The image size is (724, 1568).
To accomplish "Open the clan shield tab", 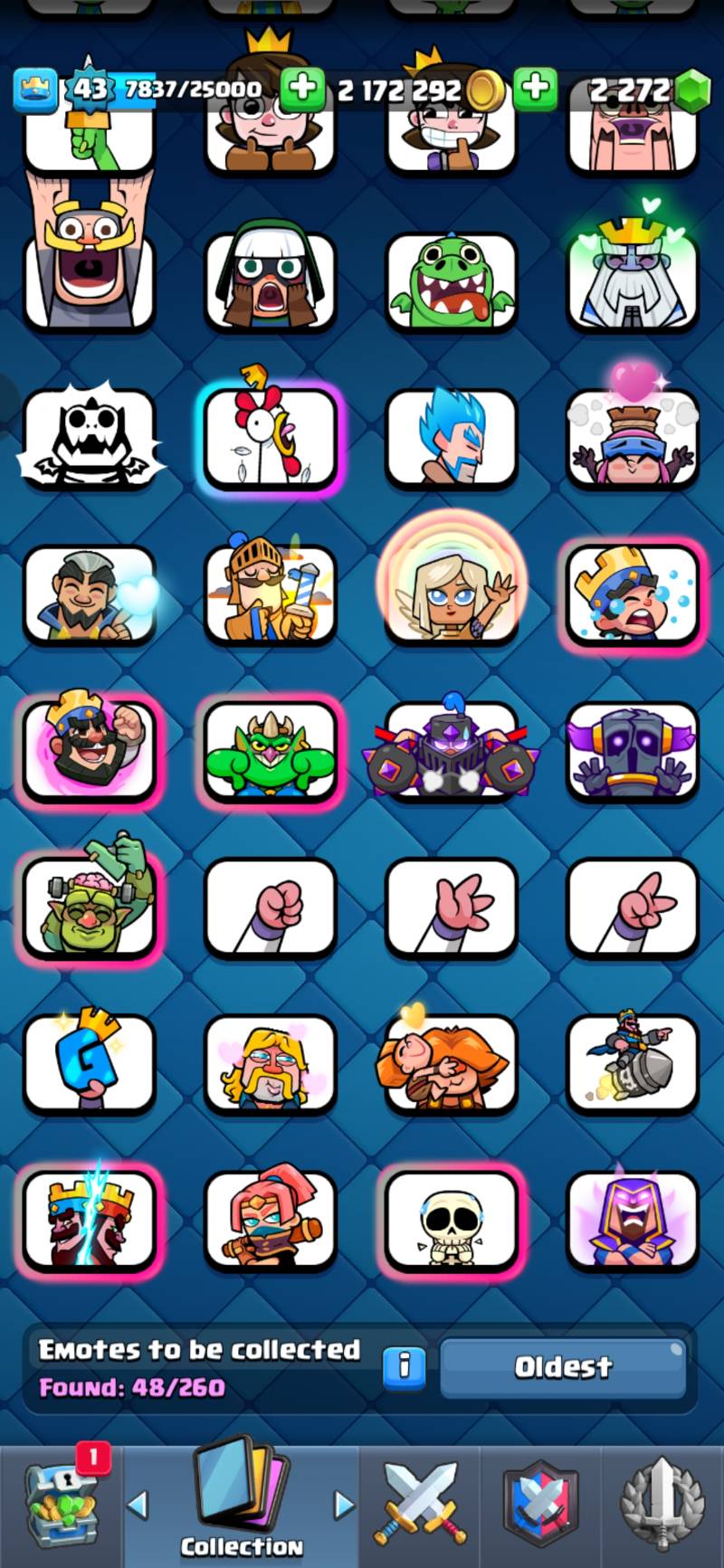I will [x=540, y=1504].
